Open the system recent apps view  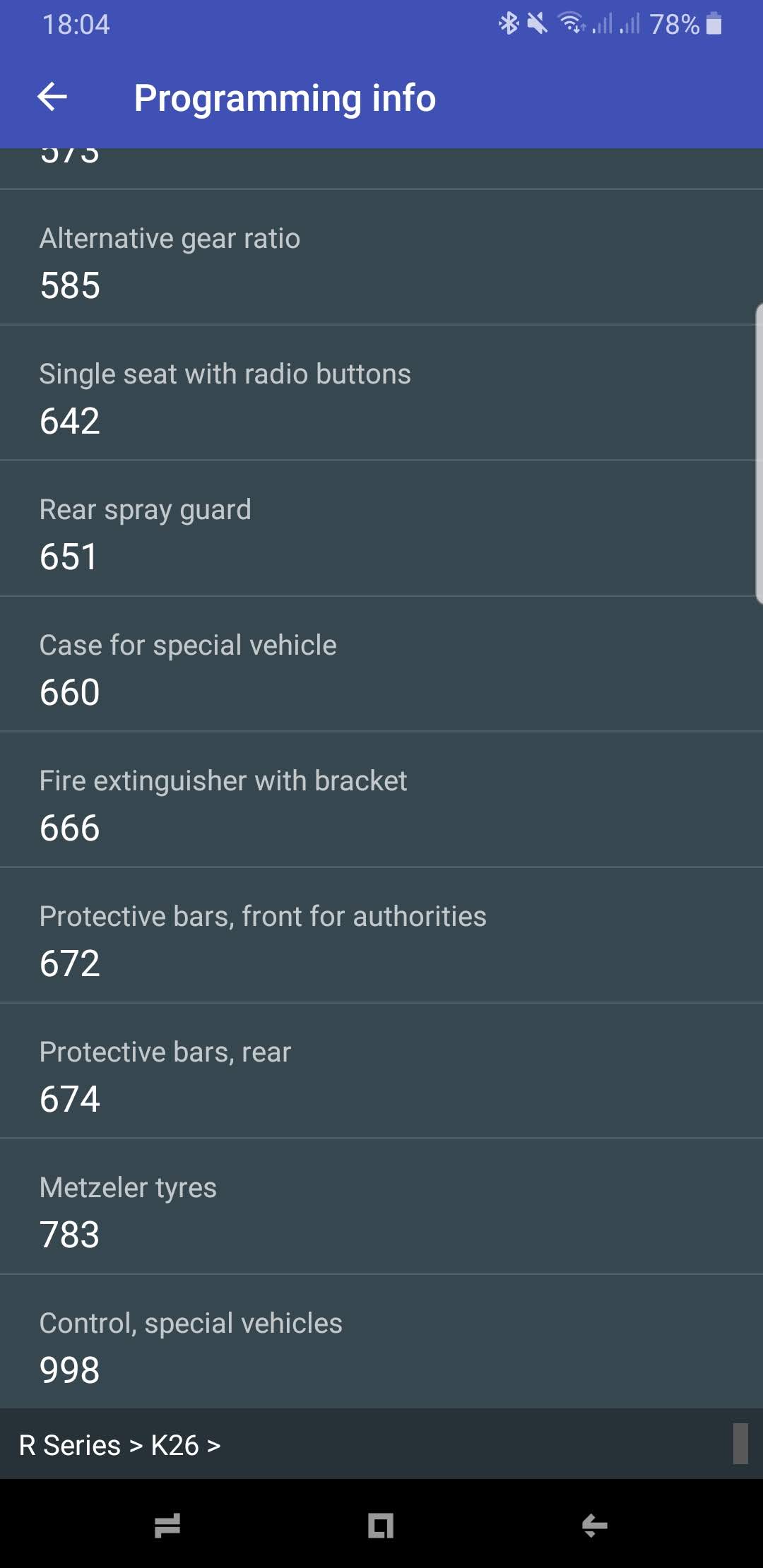pyautogui.click(x=167, y=1526)
